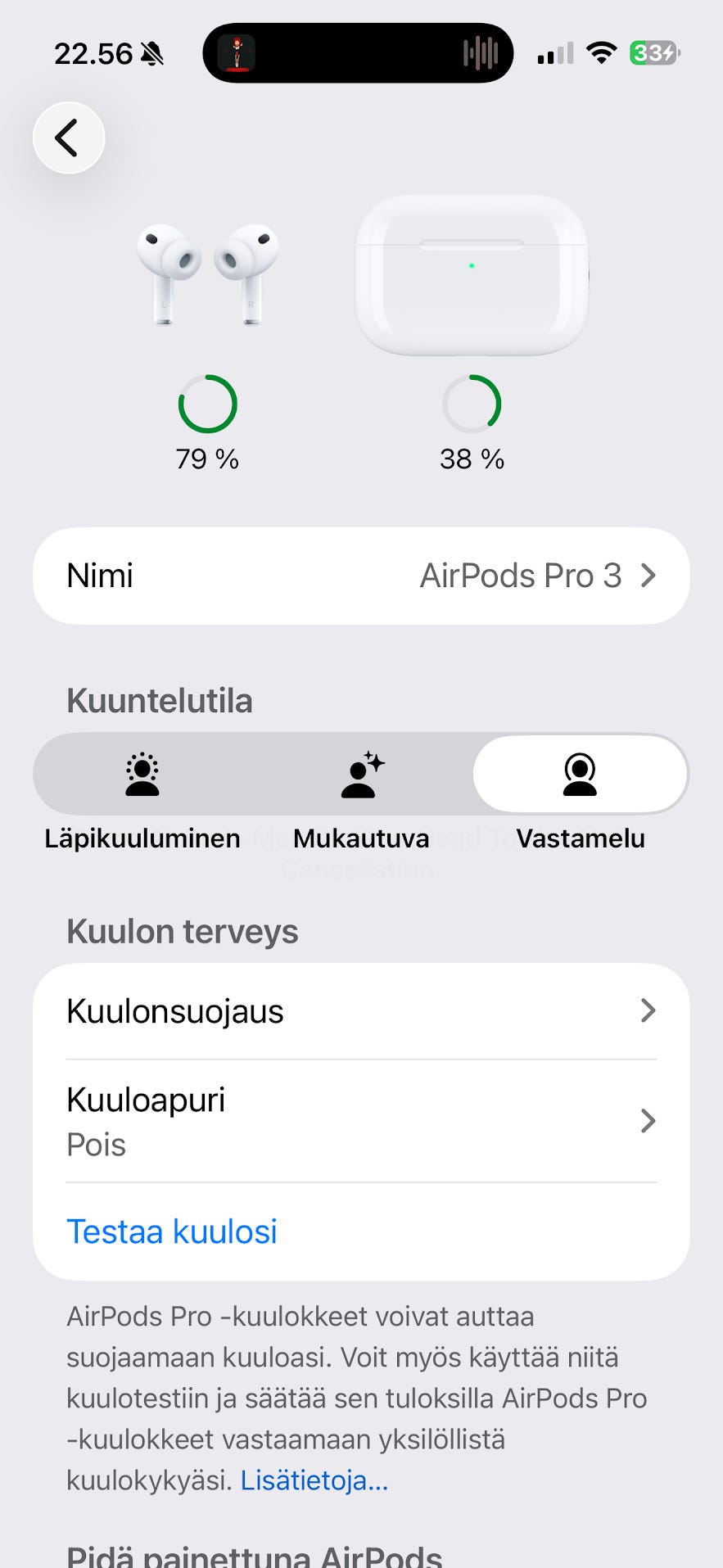The height and width of the screenshot is (1568, 723).
Task: Open the Kuuloapuri row
Action: click(x=361, y=1121)
